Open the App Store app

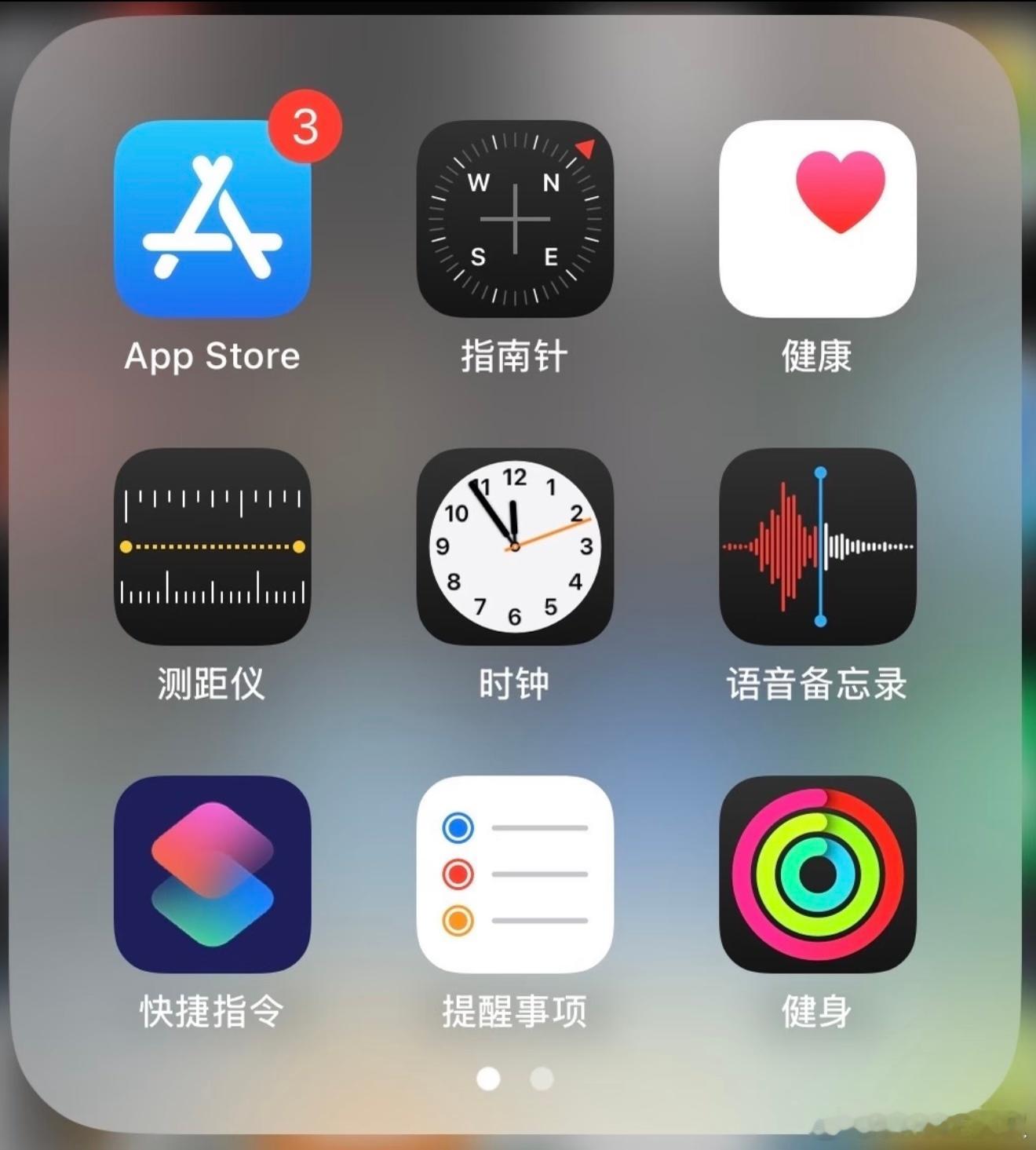pos(213,220)
